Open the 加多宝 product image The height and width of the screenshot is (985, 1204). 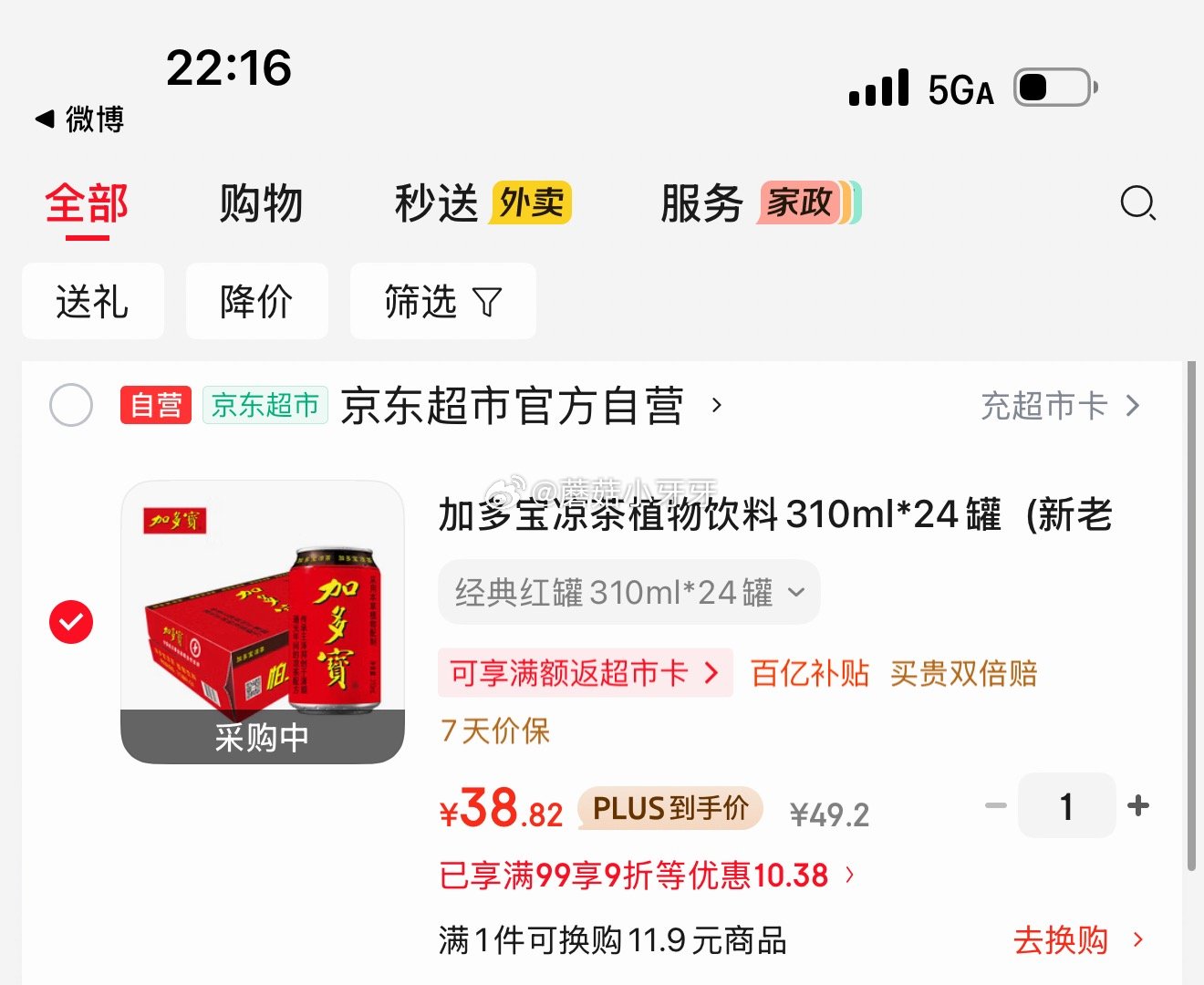tap(263, 622)
